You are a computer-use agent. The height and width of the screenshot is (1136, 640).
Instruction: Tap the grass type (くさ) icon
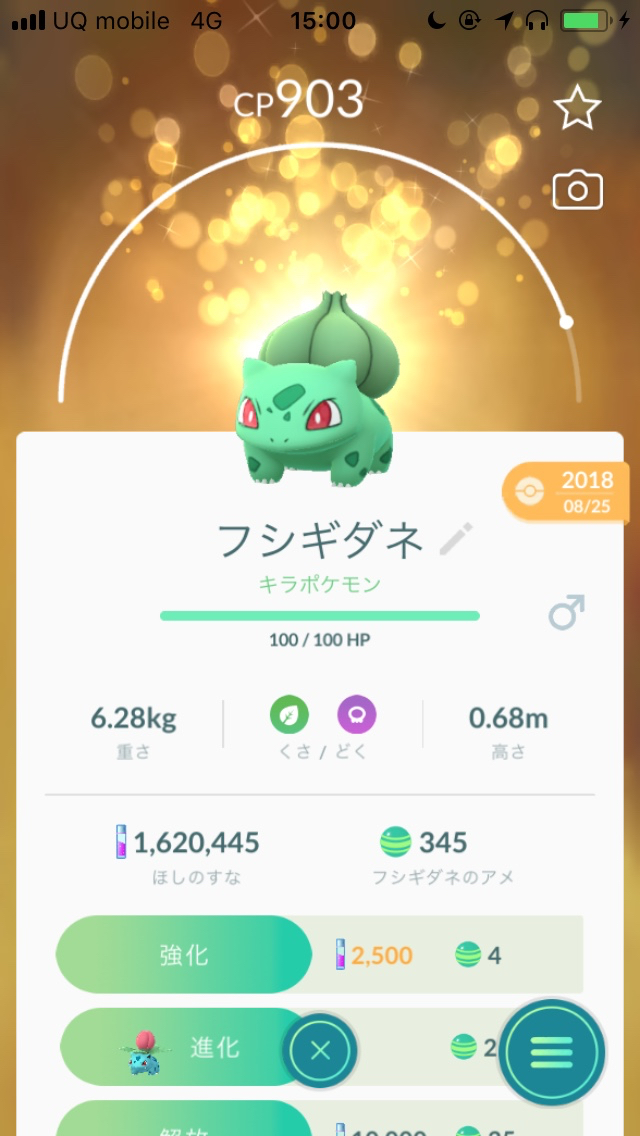point(289,715)
